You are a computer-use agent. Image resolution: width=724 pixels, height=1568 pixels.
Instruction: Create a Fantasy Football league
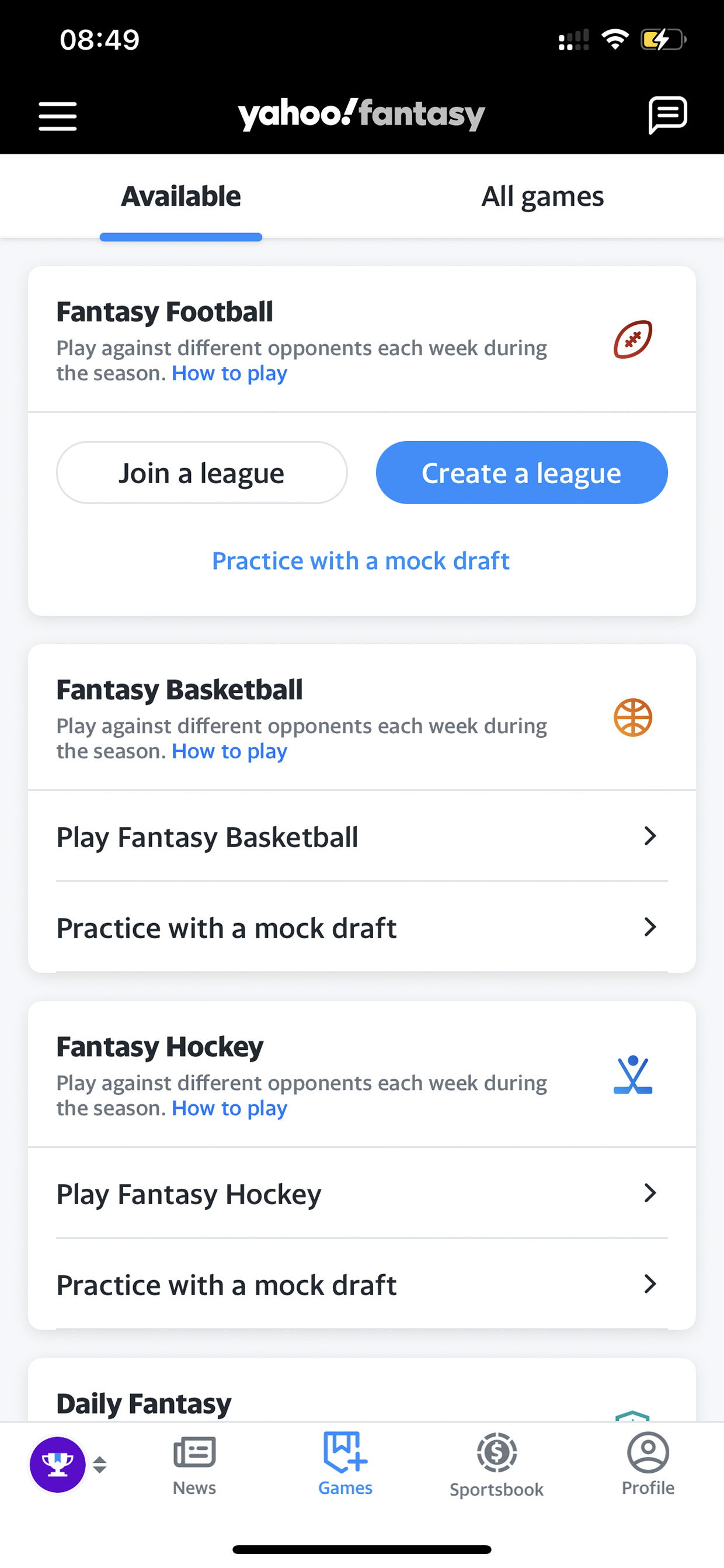[521, 473]
